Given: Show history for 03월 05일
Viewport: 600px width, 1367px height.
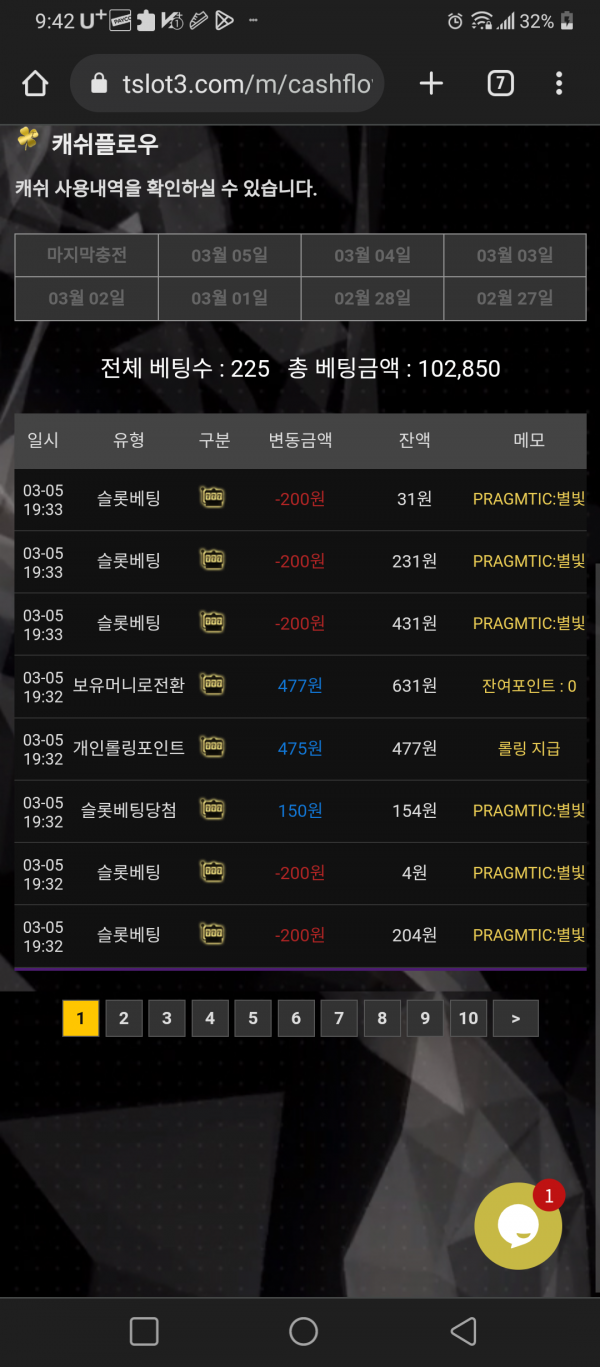Looking at the screenshot, I should 229,255.
